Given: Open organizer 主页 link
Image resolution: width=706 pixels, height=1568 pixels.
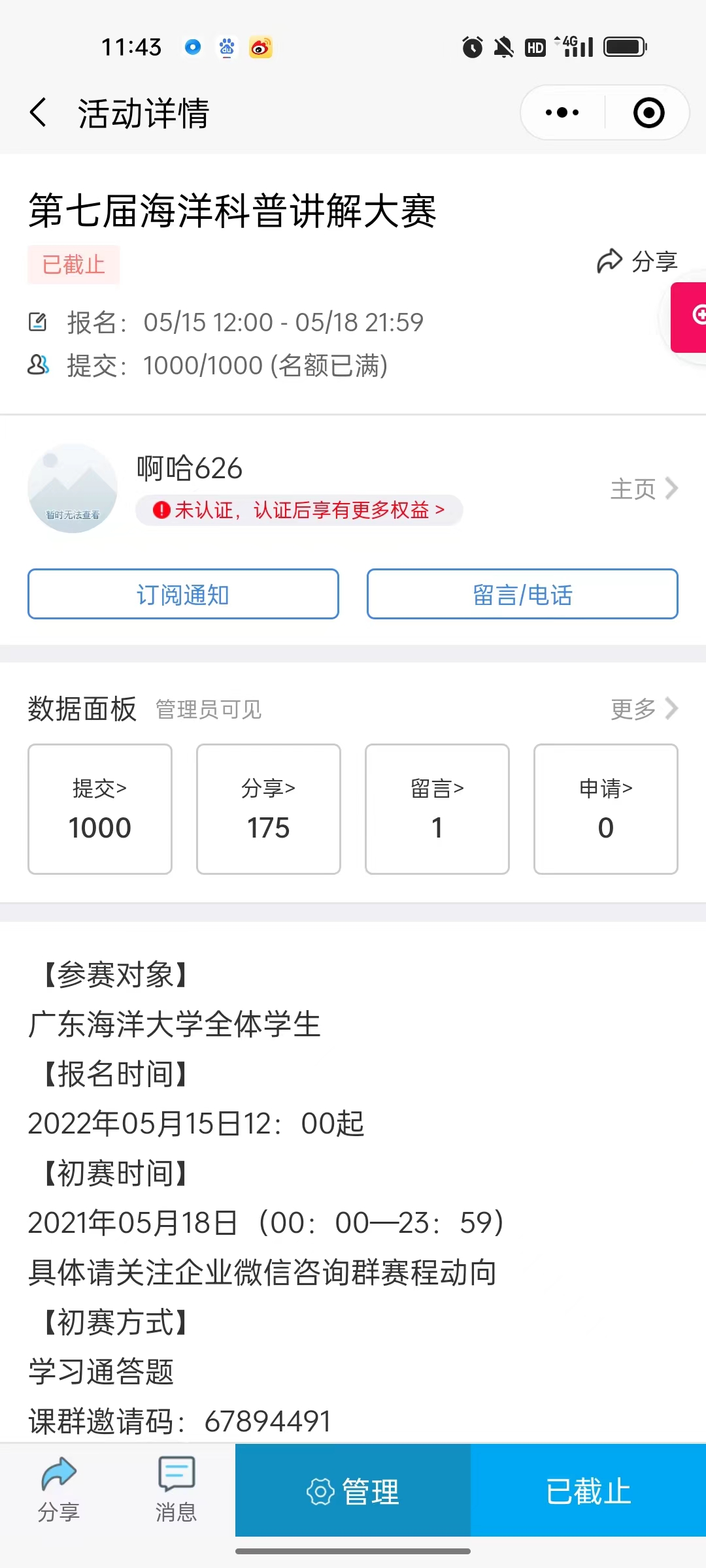Looking at the screenshot, I should 644,489.
